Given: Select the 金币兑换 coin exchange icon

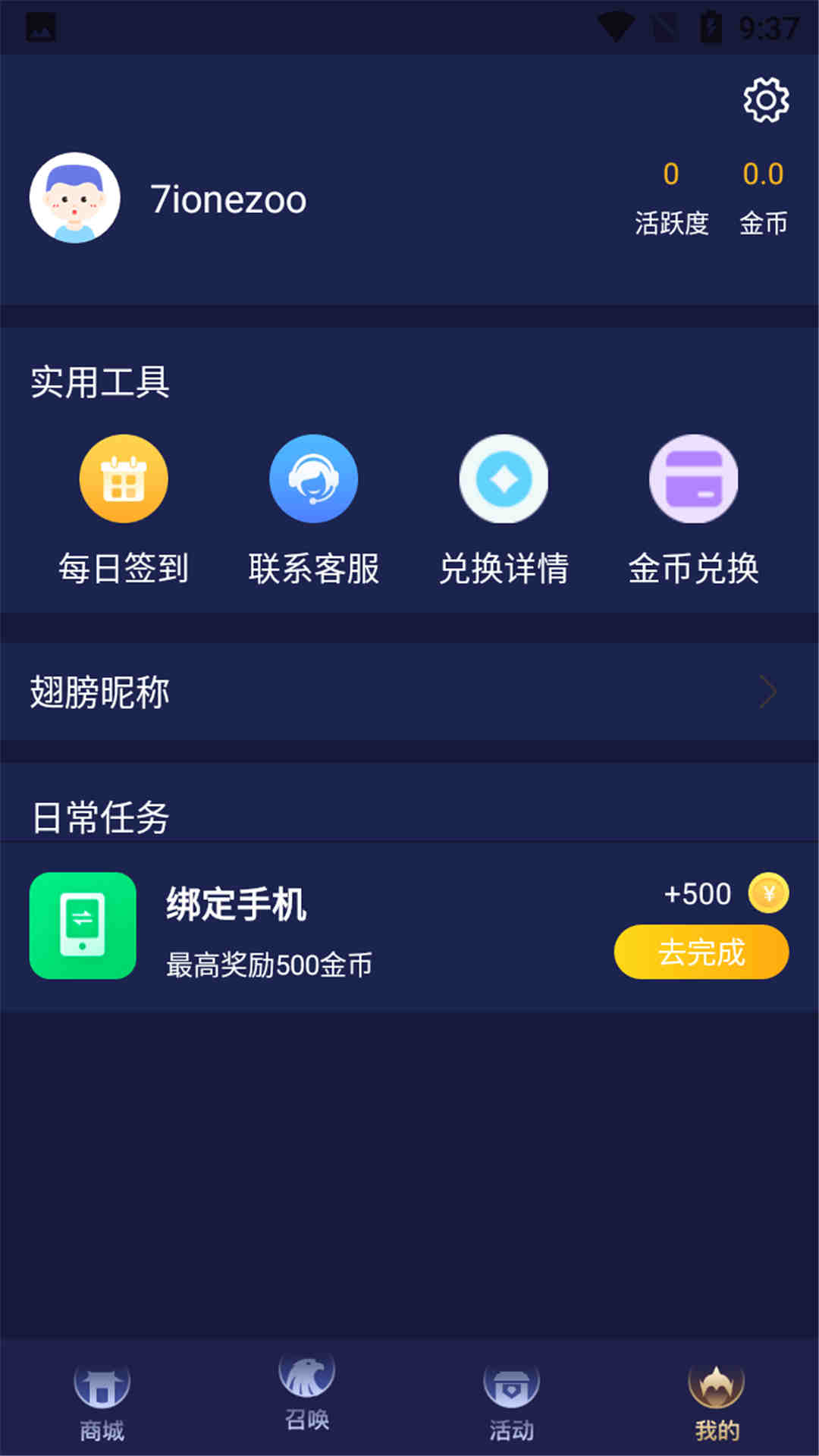Looking at the screenshot, I should point(692,479).
